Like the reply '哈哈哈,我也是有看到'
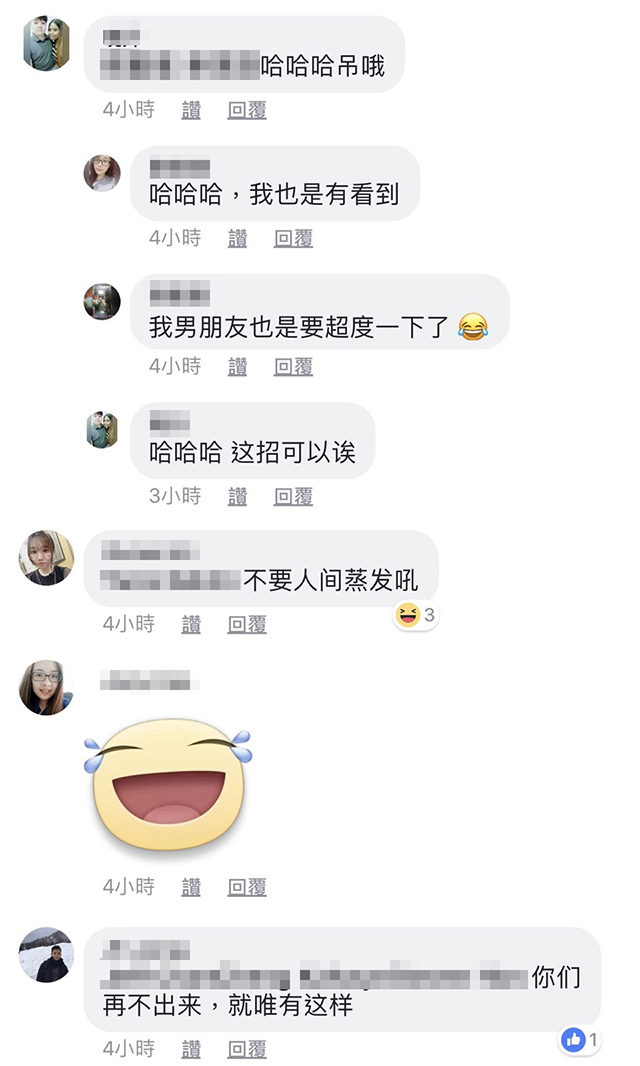The image size is (640, 1066). 237,238
